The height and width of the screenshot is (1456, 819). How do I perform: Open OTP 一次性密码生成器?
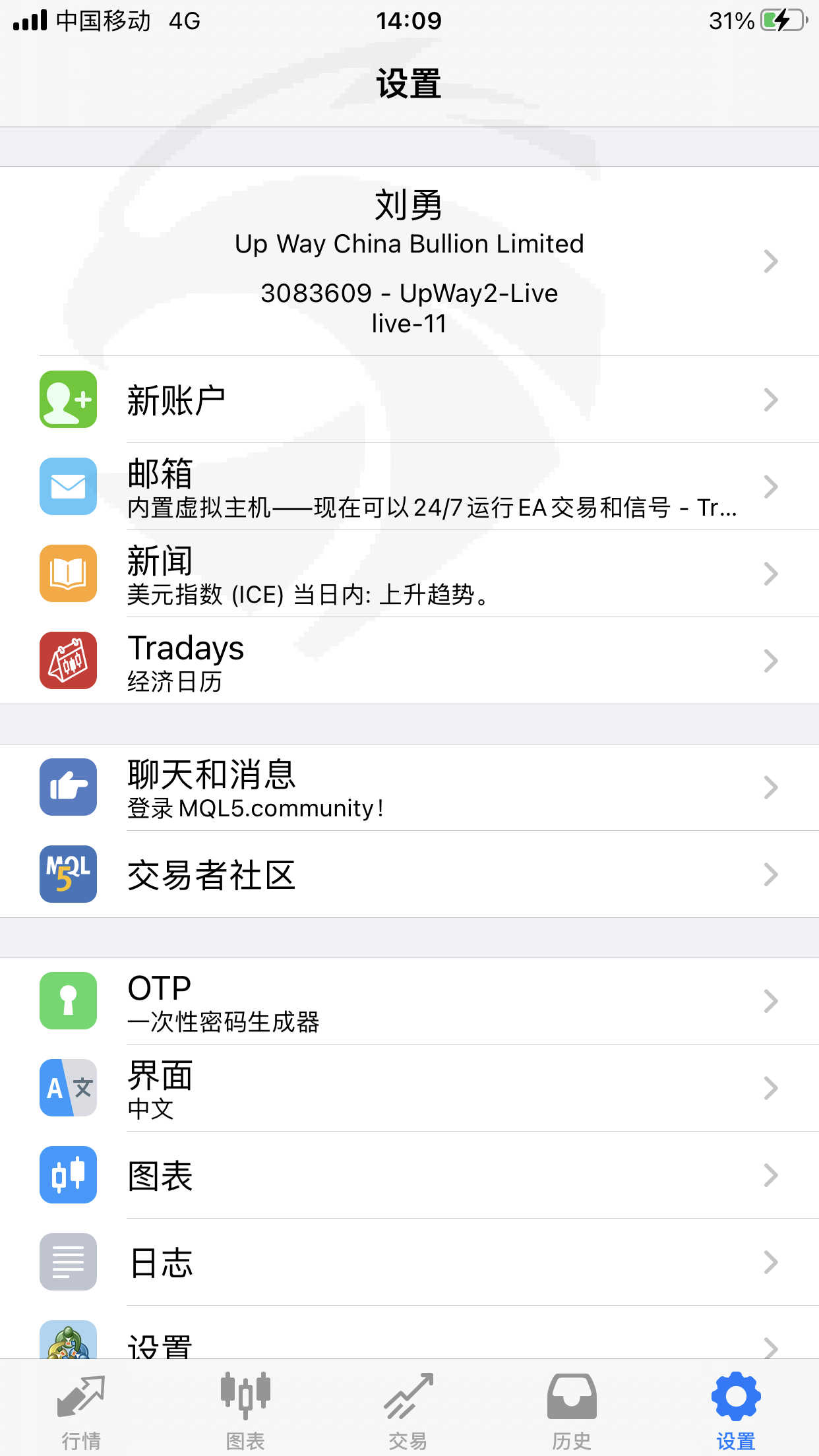click(x=409, y=1001)
